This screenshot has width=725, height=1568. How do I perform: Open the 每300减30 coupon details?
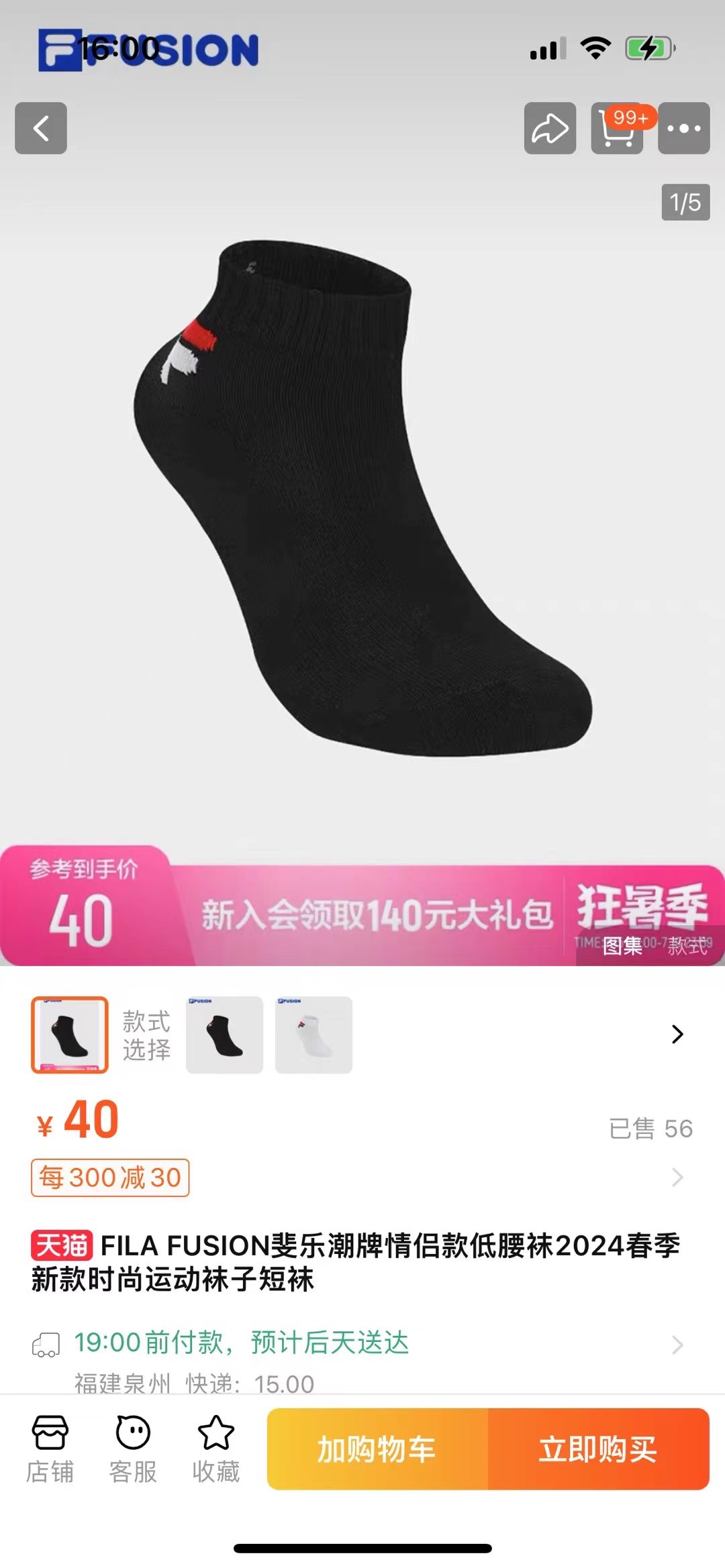coord(110,1178)
